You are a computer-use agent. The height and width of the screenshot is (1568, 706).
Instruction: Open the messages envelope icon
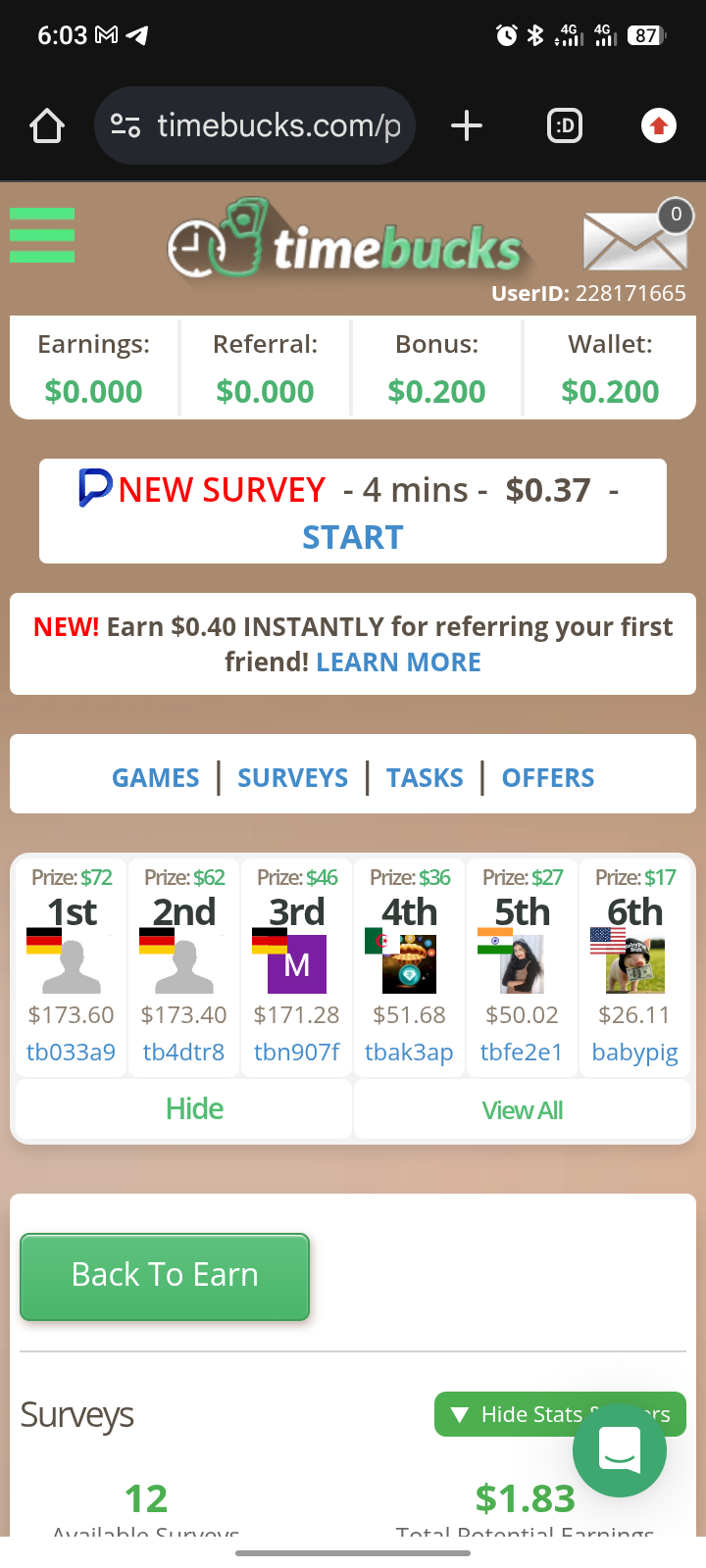pyautogui.click(x=634, y=240)
